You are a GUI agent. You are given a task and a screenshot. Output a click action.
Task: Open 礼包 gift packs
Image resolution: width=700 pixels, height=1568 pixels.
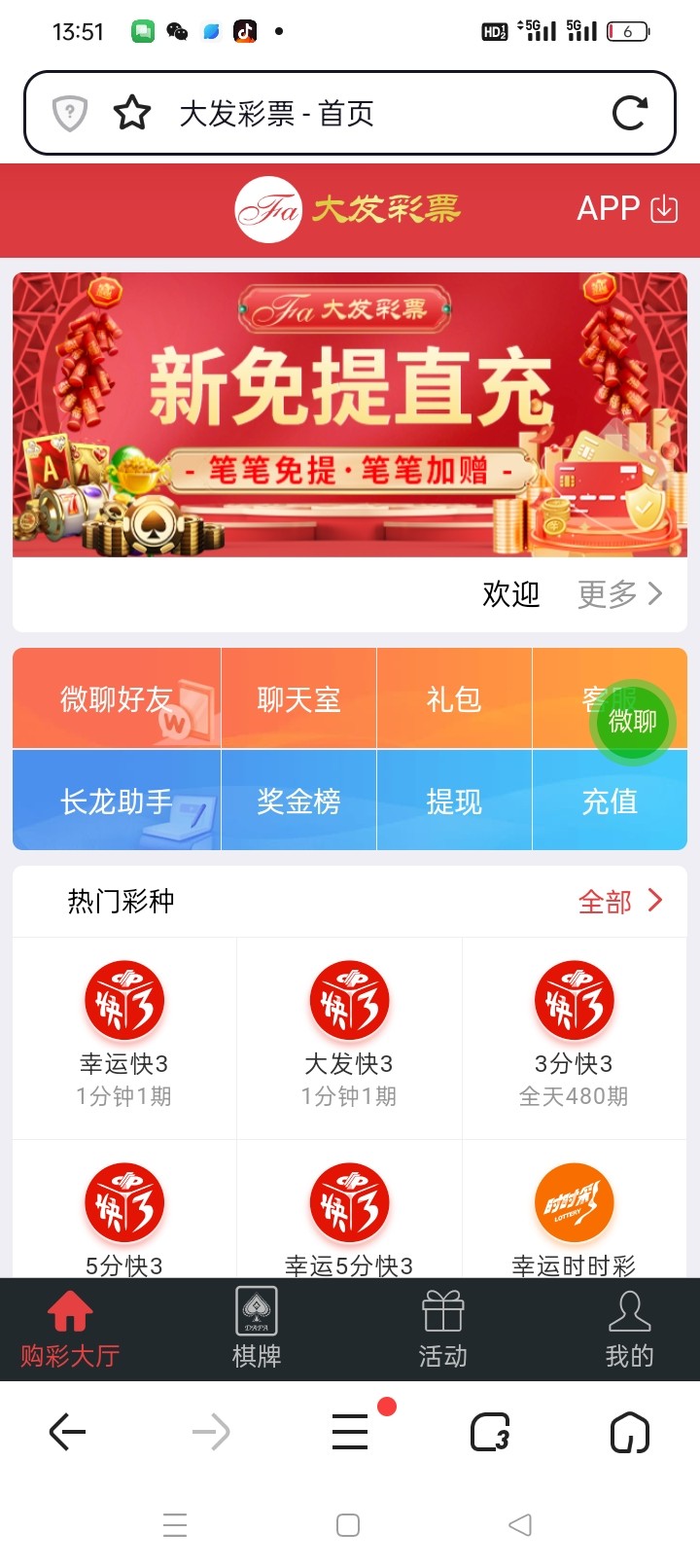(x=454, y=699)
